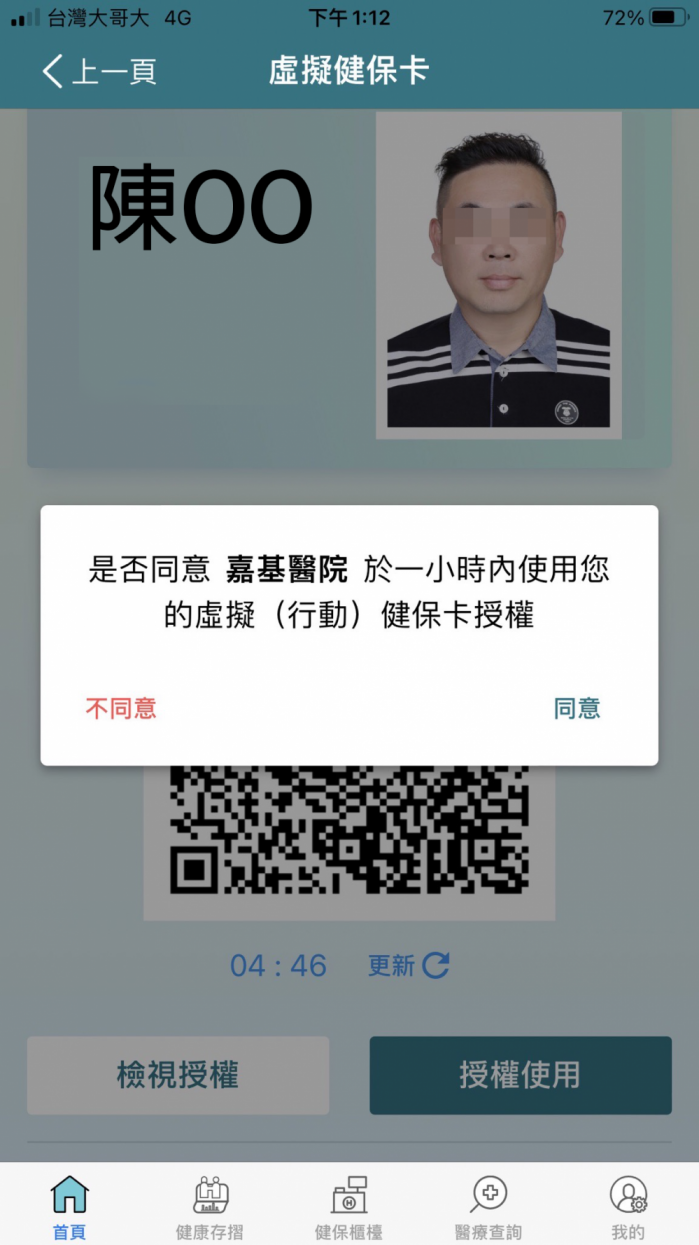The width and height of the screenshot is (699, 1245).
Task: Open the 我的 profile tab
Action: [628, 1205]
